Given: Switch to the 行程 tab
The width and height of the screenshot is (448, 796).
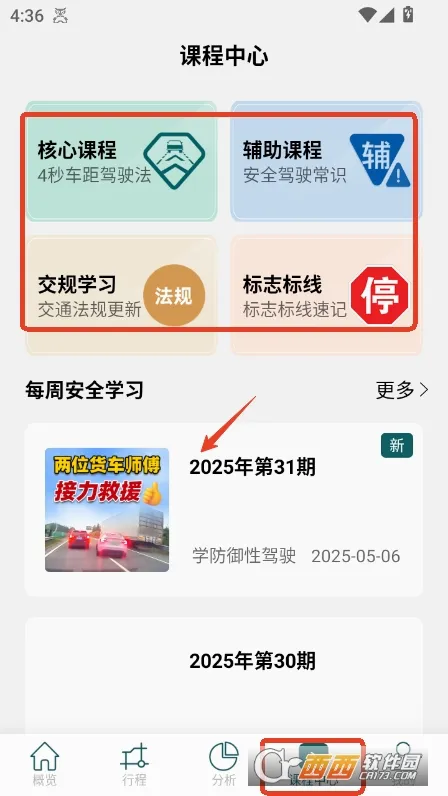Looking at the screenshot, I should (x=134, y=765).
